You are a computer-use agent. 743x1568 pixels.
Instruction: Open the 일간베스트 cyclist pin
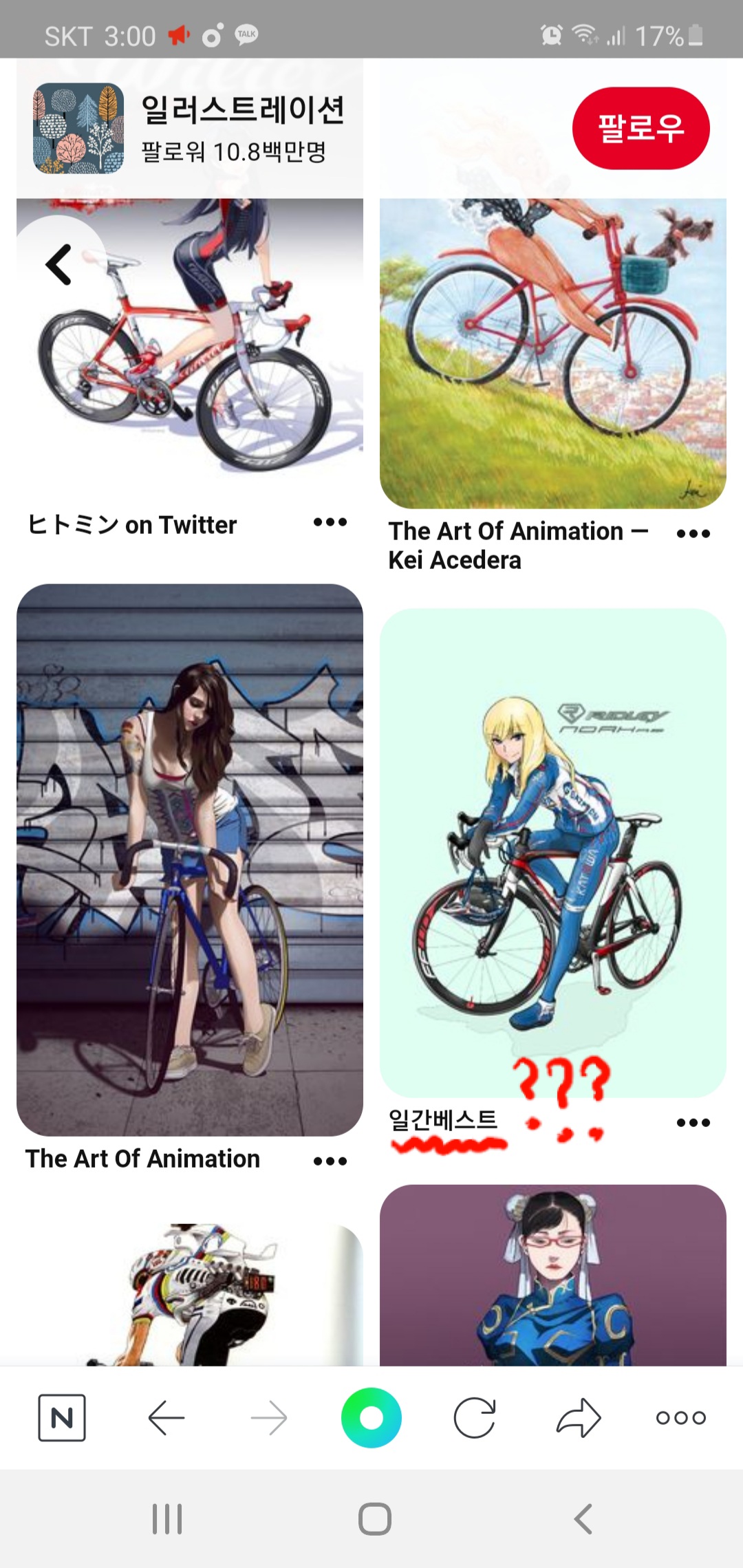553,852
